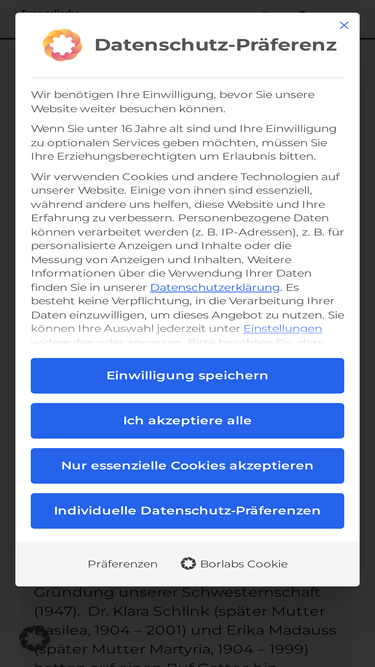The width and height of the screenshot is (375, 667).
Task: Tap Einwilligung speichern
Action: point(188,376)
